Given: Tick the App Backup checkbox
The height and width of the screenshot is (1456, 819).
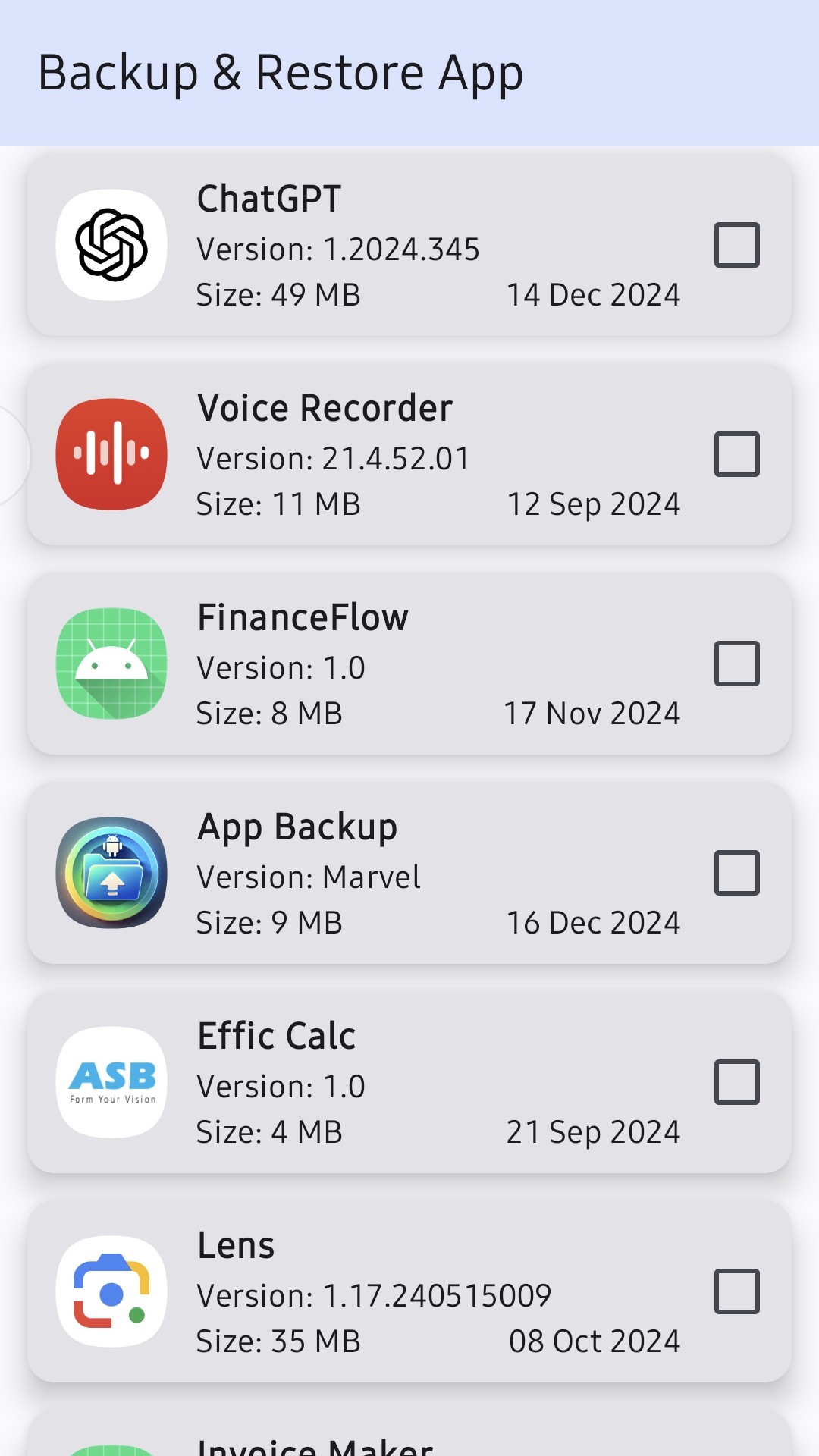Looking at the screenshot, I should 737,873.
